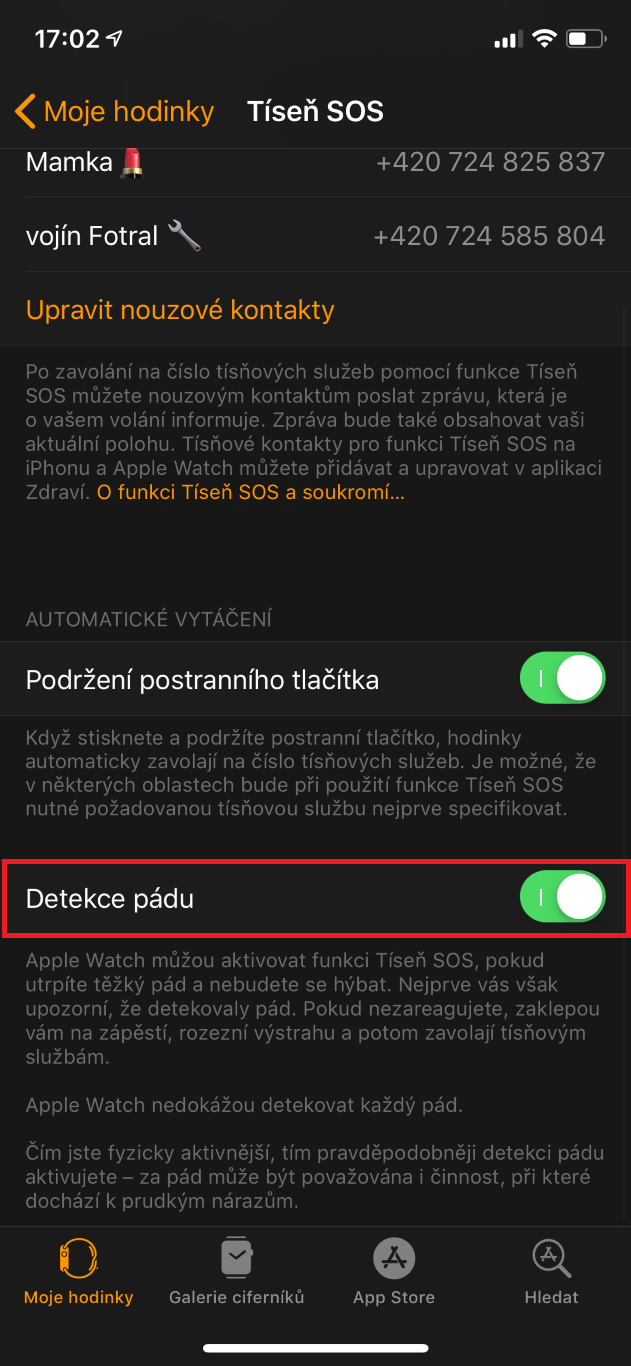Open O funkci Tíseň SOS a soukromí link
Viewport: 631px width, 1366px height.
coord(250,493)
